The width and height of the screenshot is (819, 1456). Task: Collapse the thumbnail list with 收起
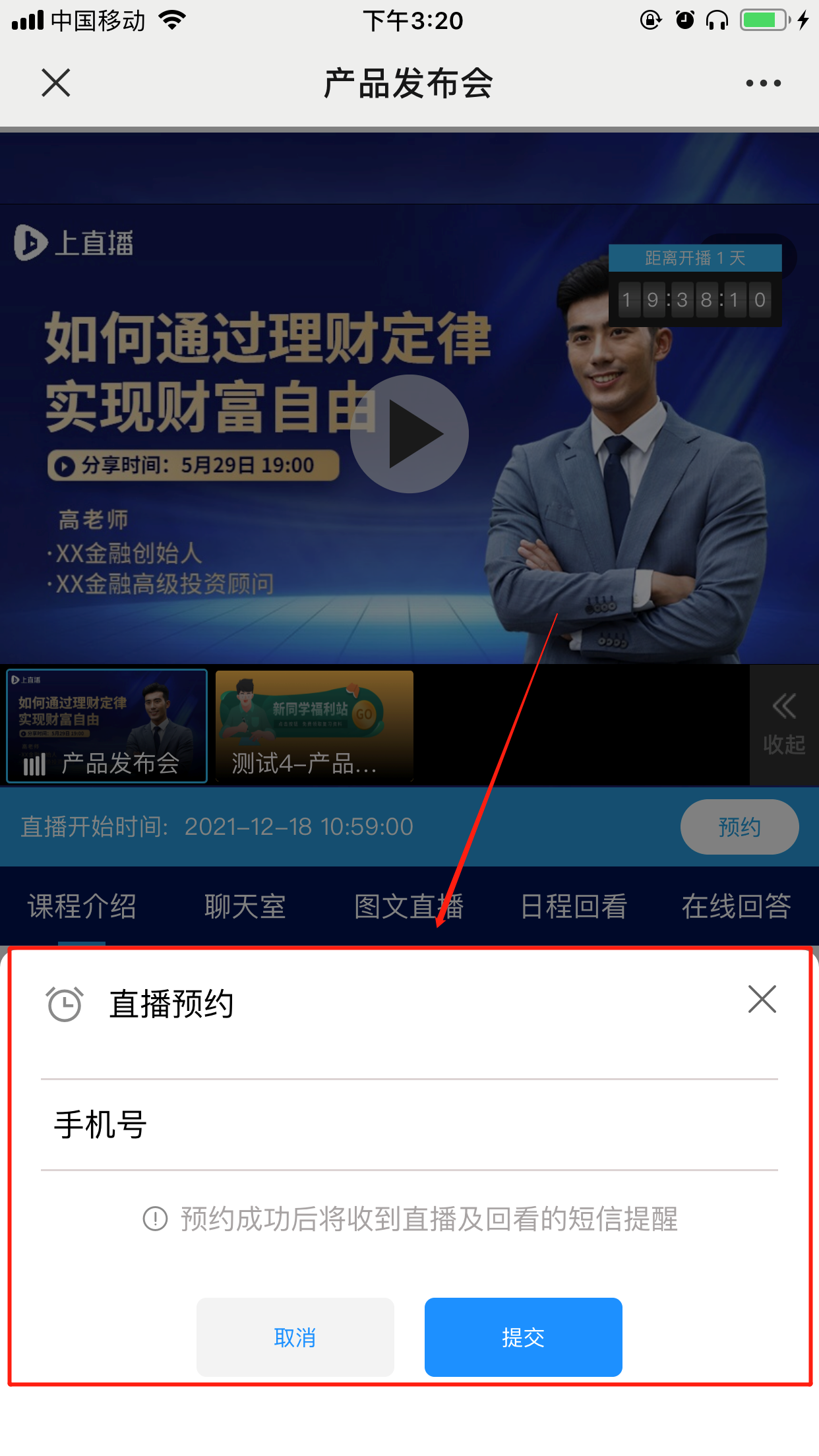tap(784, 725)
